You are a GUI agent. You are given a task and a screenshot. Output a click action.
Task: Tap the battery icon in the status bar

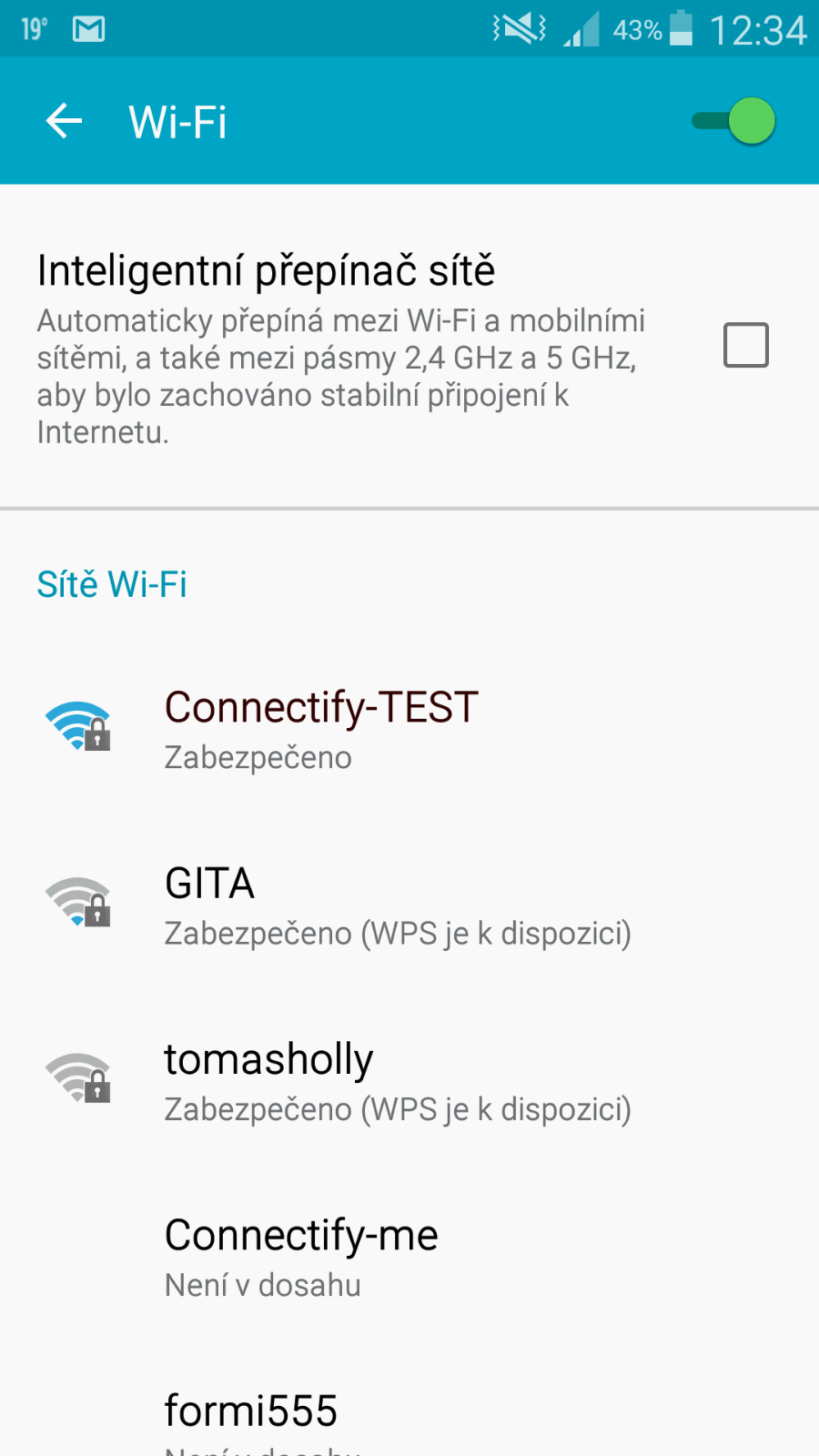pyautogui.click(x=681, y=27)
